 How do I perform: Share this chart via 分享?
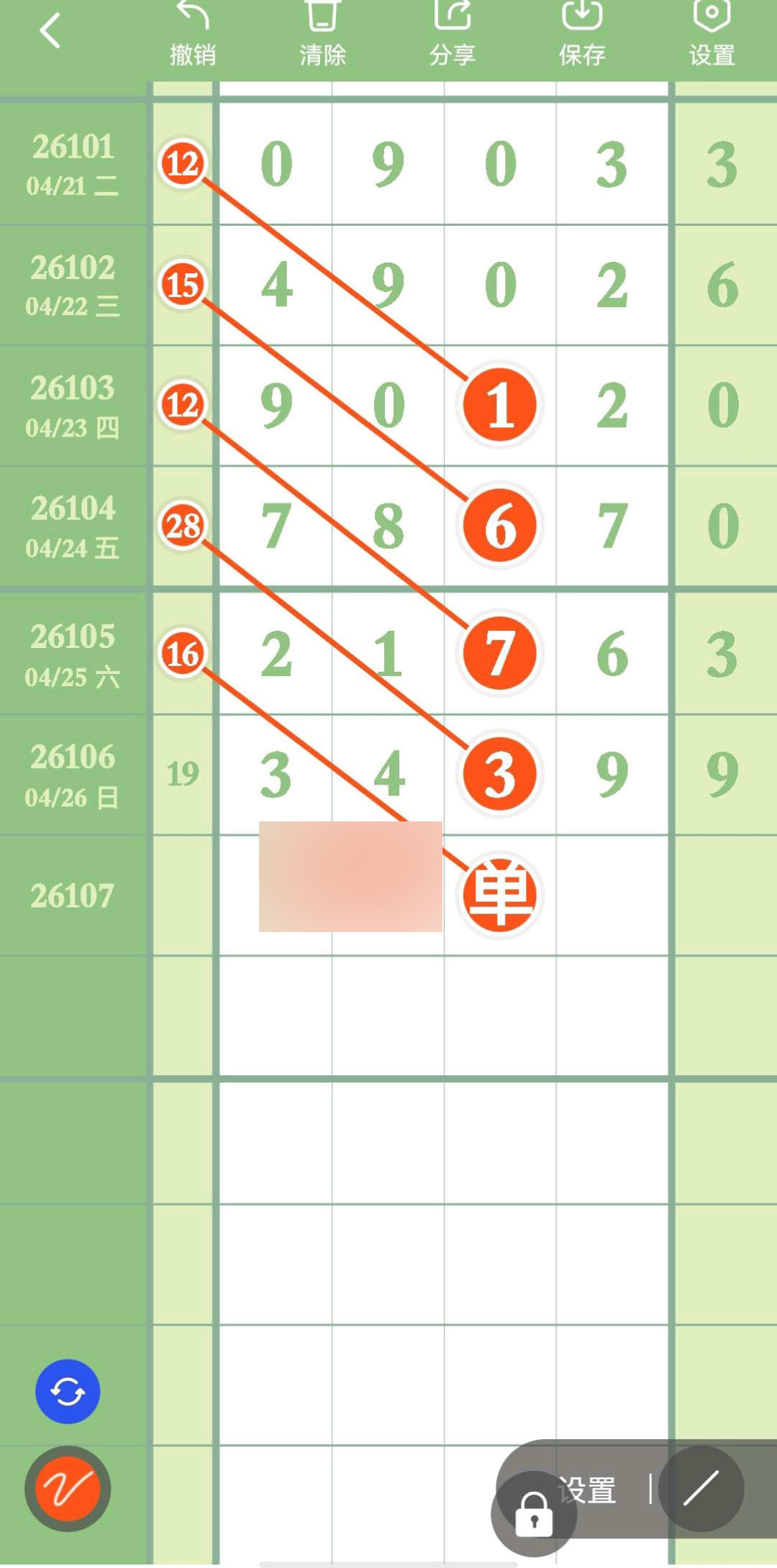(453, 35)
